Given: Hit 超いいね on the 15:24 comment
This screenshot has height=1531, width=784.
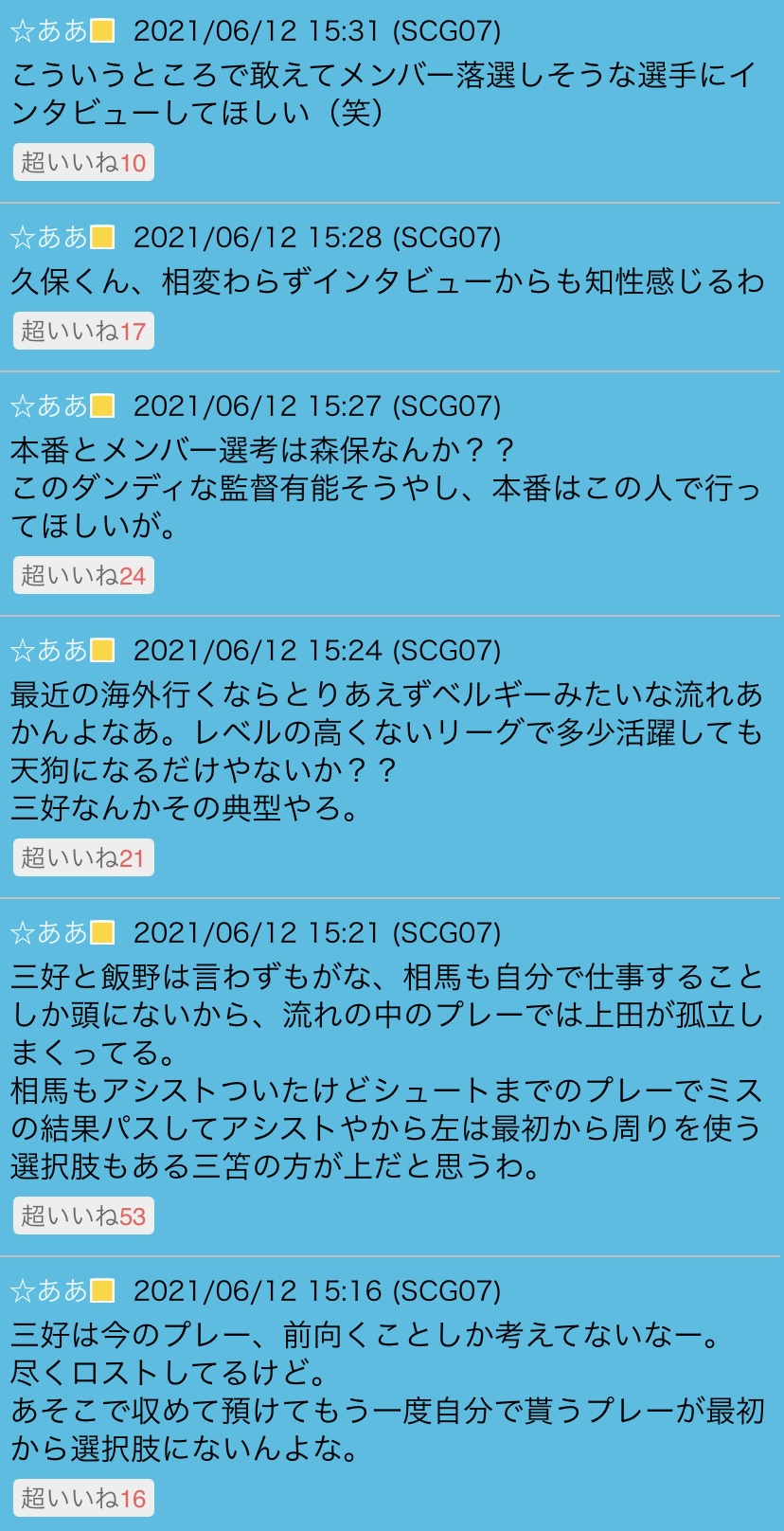Looking at the screenshot, I should click(x=83, y=857).
